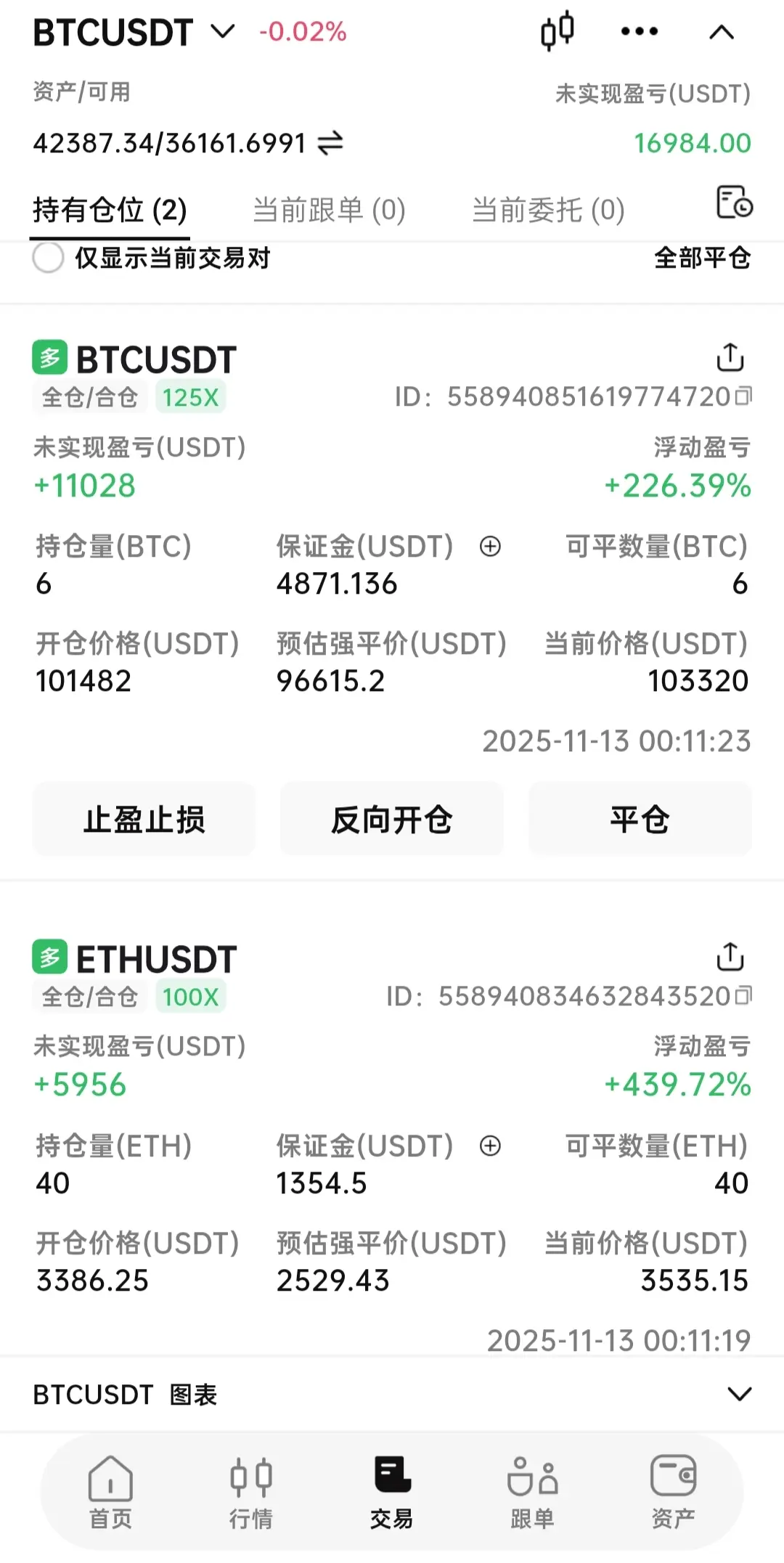784x1563 pixels.
Task: Expand the BTCUSDT 图表 chart panel
Action: [739, 1394]
